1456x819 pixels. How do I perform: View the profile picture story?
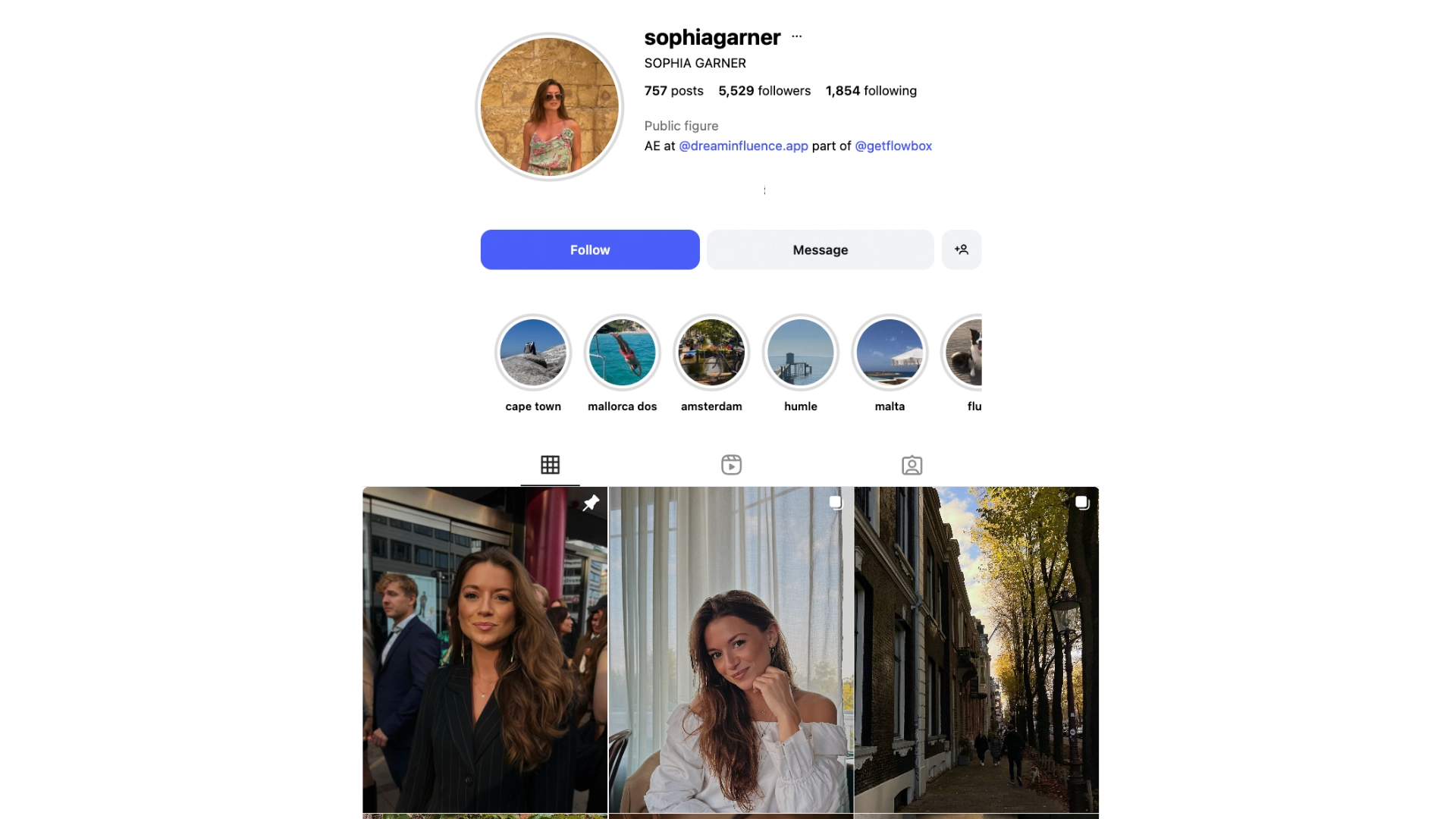(x=549, y=107)
